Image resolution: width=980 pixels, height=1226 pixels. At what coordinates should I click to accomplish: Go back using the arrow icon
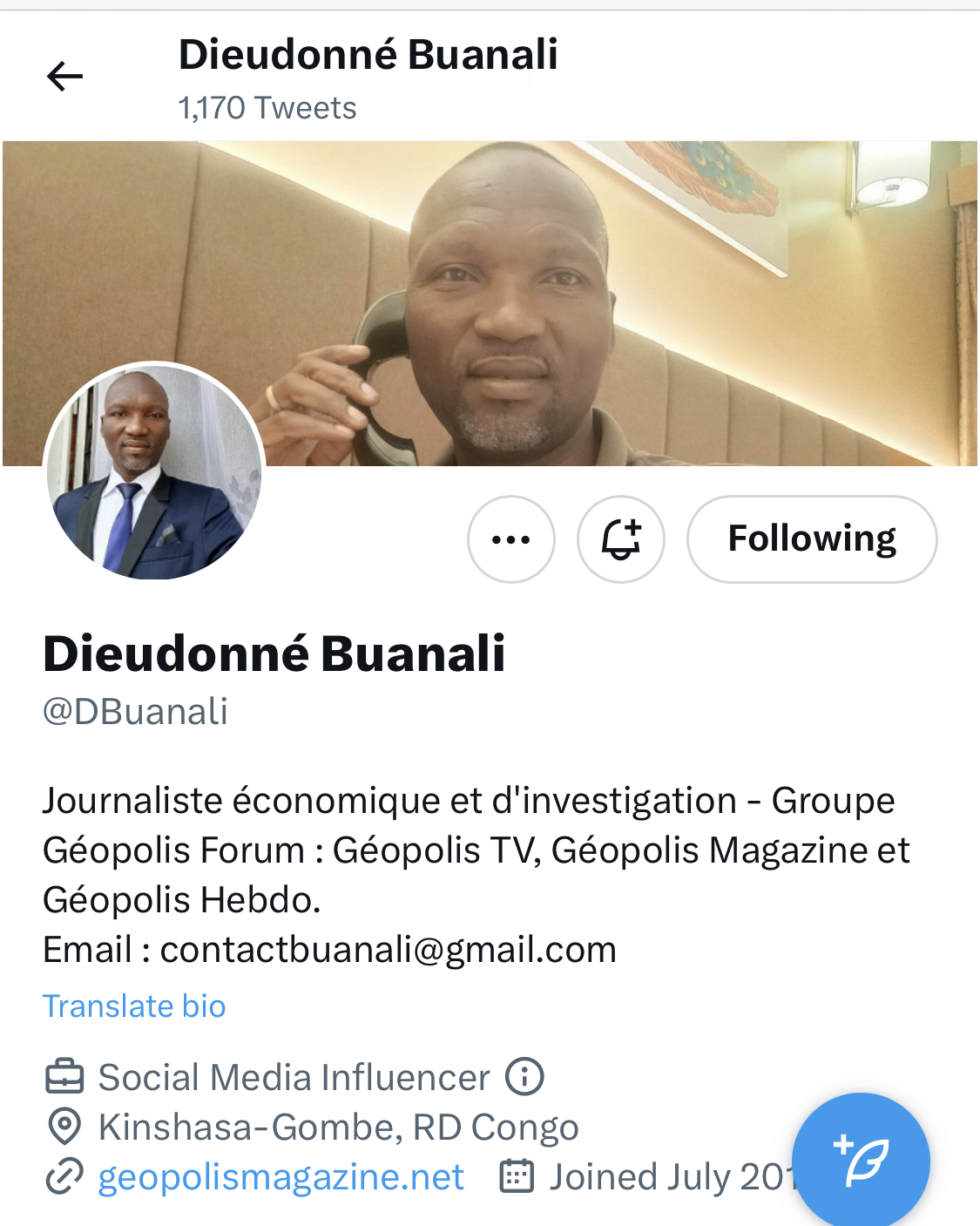(x=64, y=77)
